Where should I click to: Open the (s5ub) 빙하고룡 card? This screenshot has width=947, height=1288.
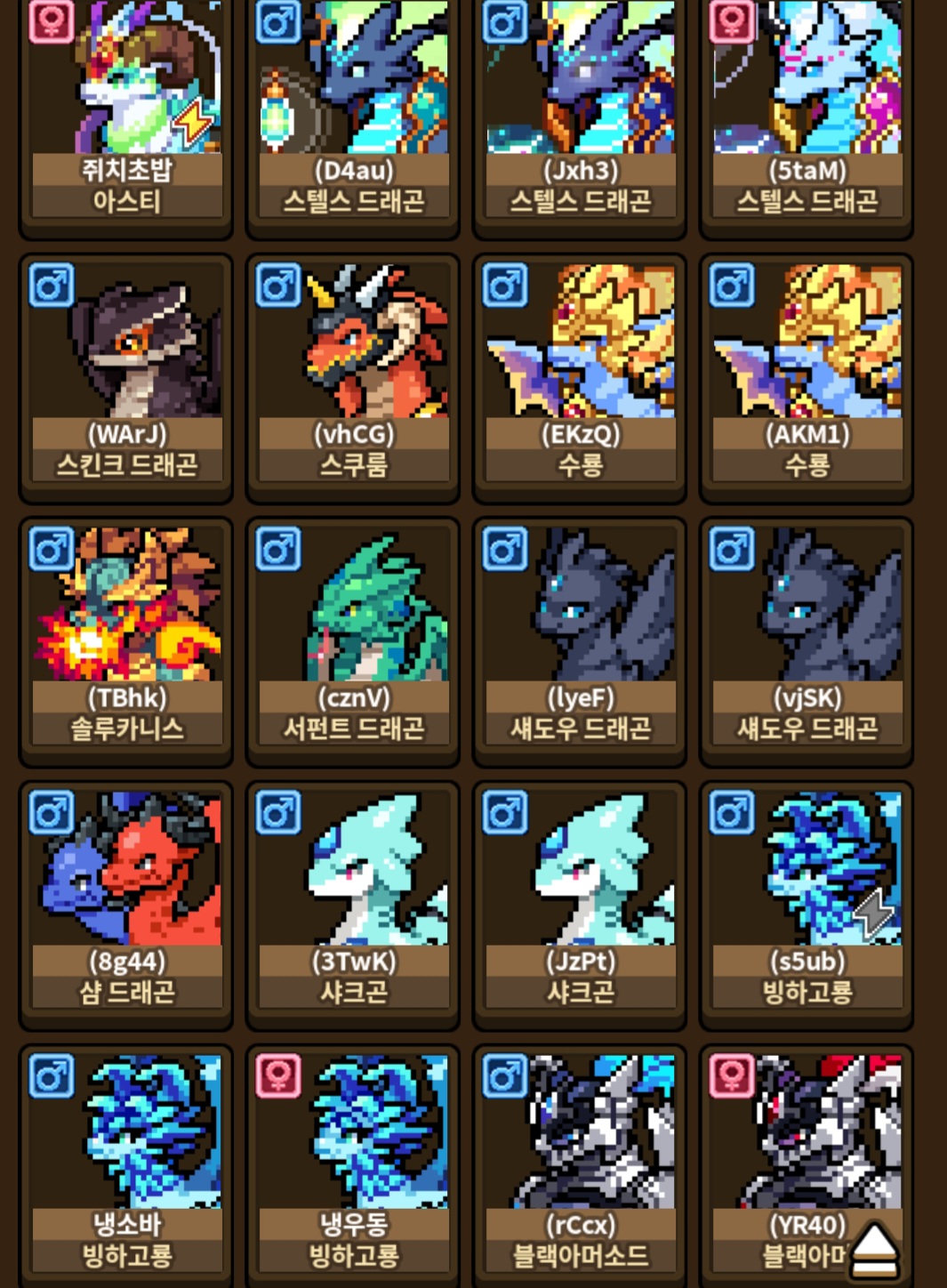click(x=807, y=900)
